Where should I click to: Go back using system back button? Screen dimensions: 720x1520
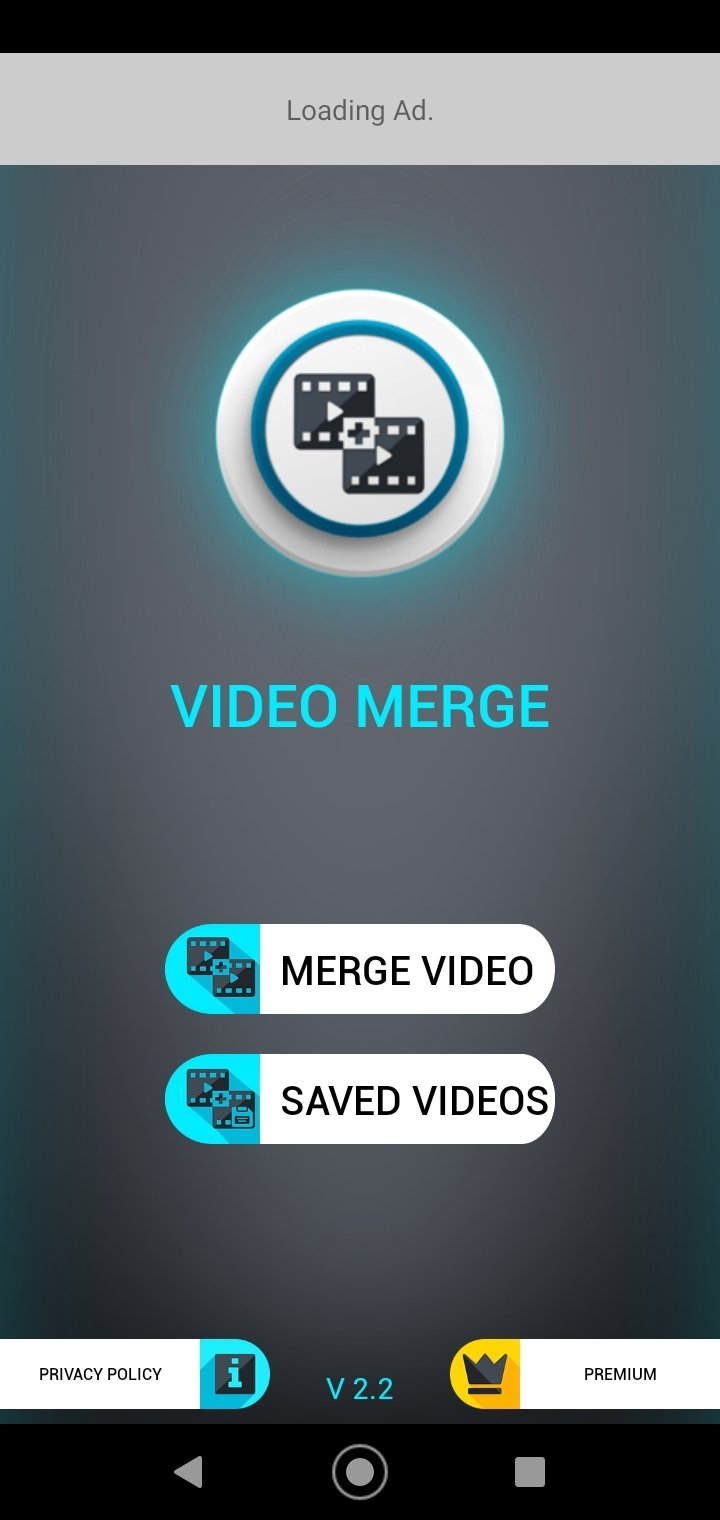[188, 1472]
